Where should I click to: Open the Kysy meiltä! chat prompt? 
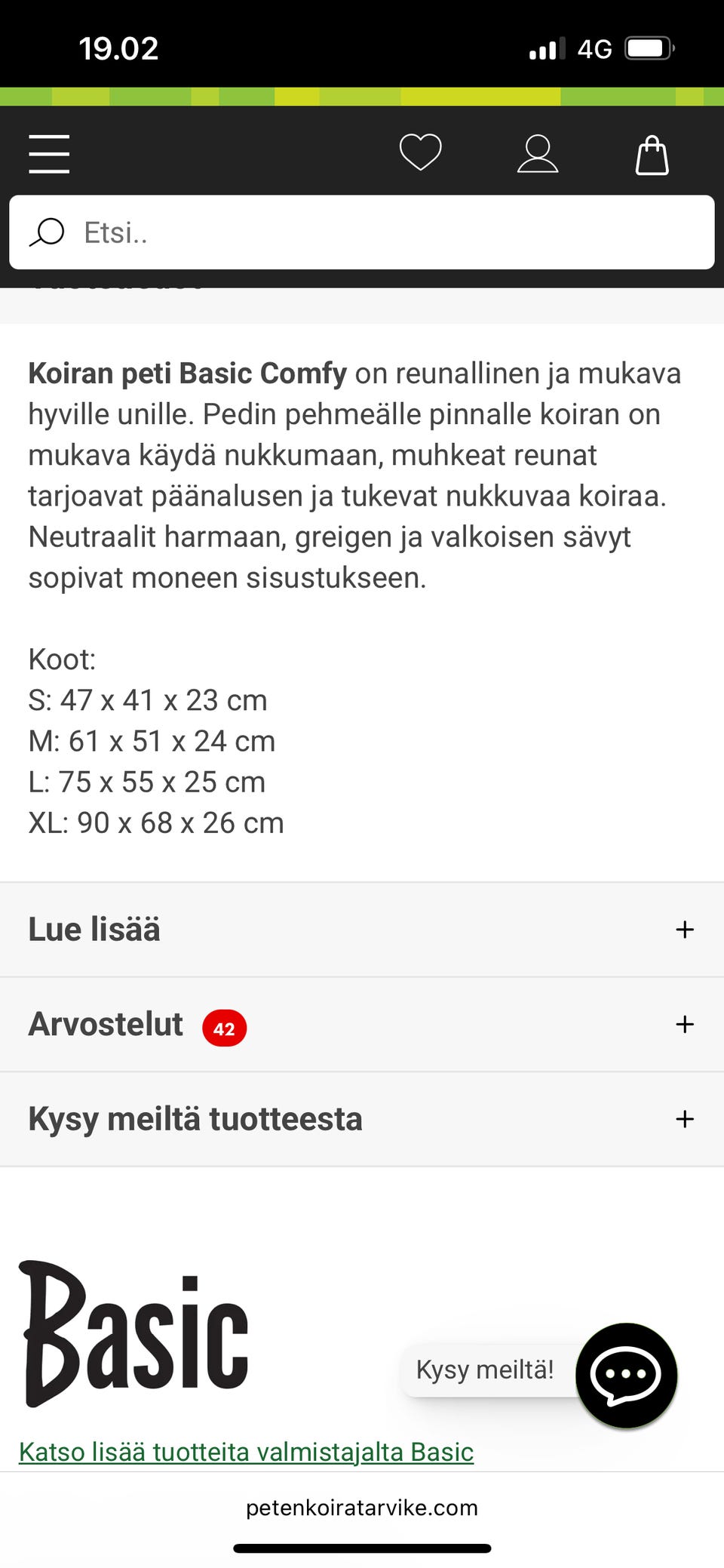tap(486, 1368)
